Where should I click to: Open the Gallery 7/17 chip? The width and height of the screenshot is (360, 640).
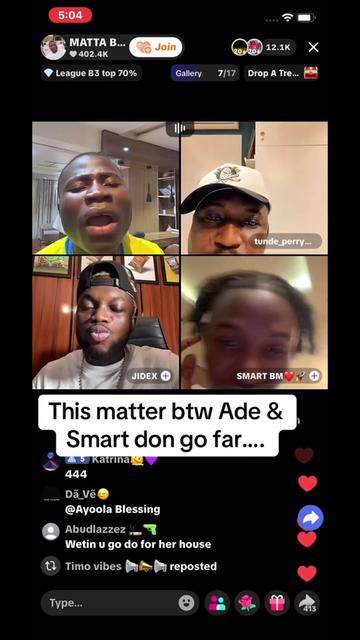[x=205, y=73]
